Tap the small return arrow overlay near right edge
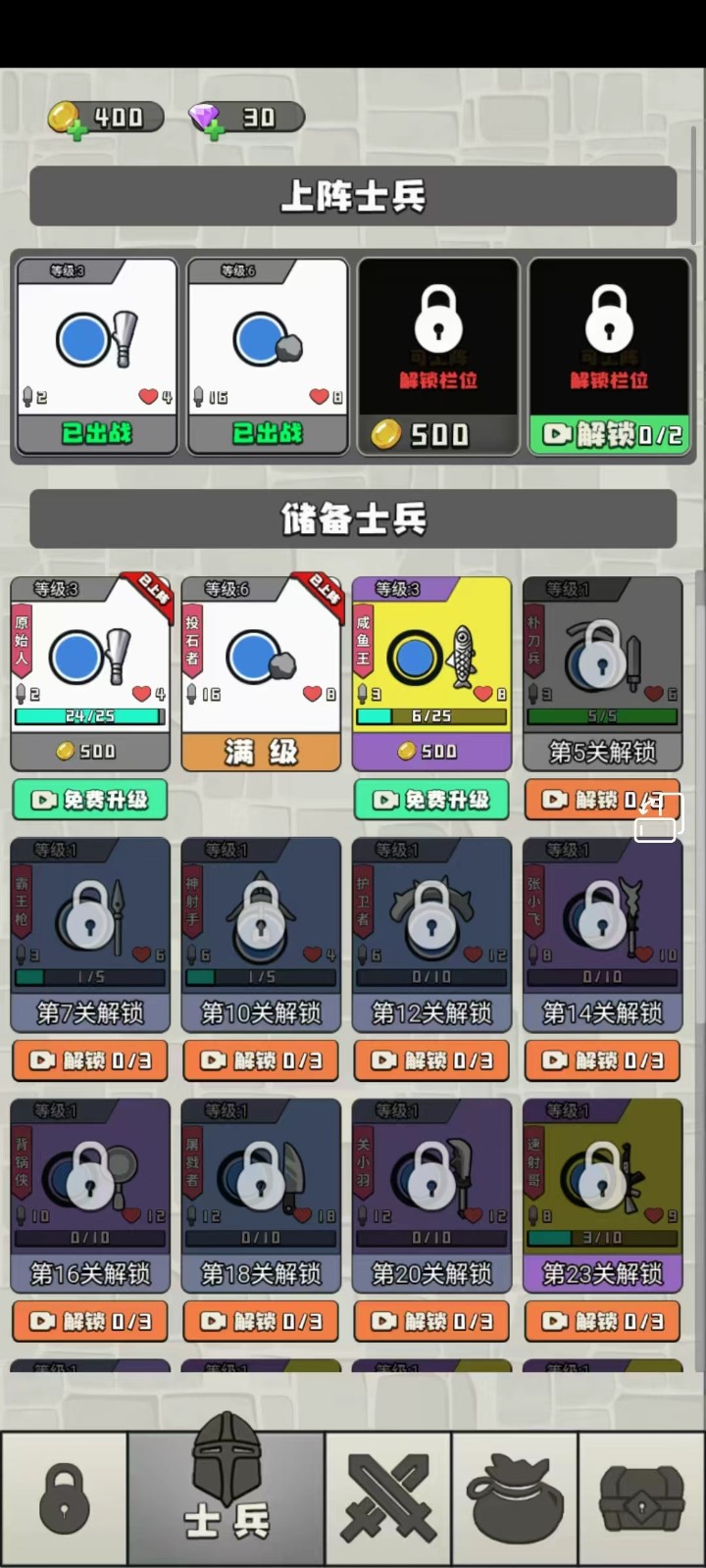The height and width of the screenshot is (1568, 706). [x=657, y=818]
